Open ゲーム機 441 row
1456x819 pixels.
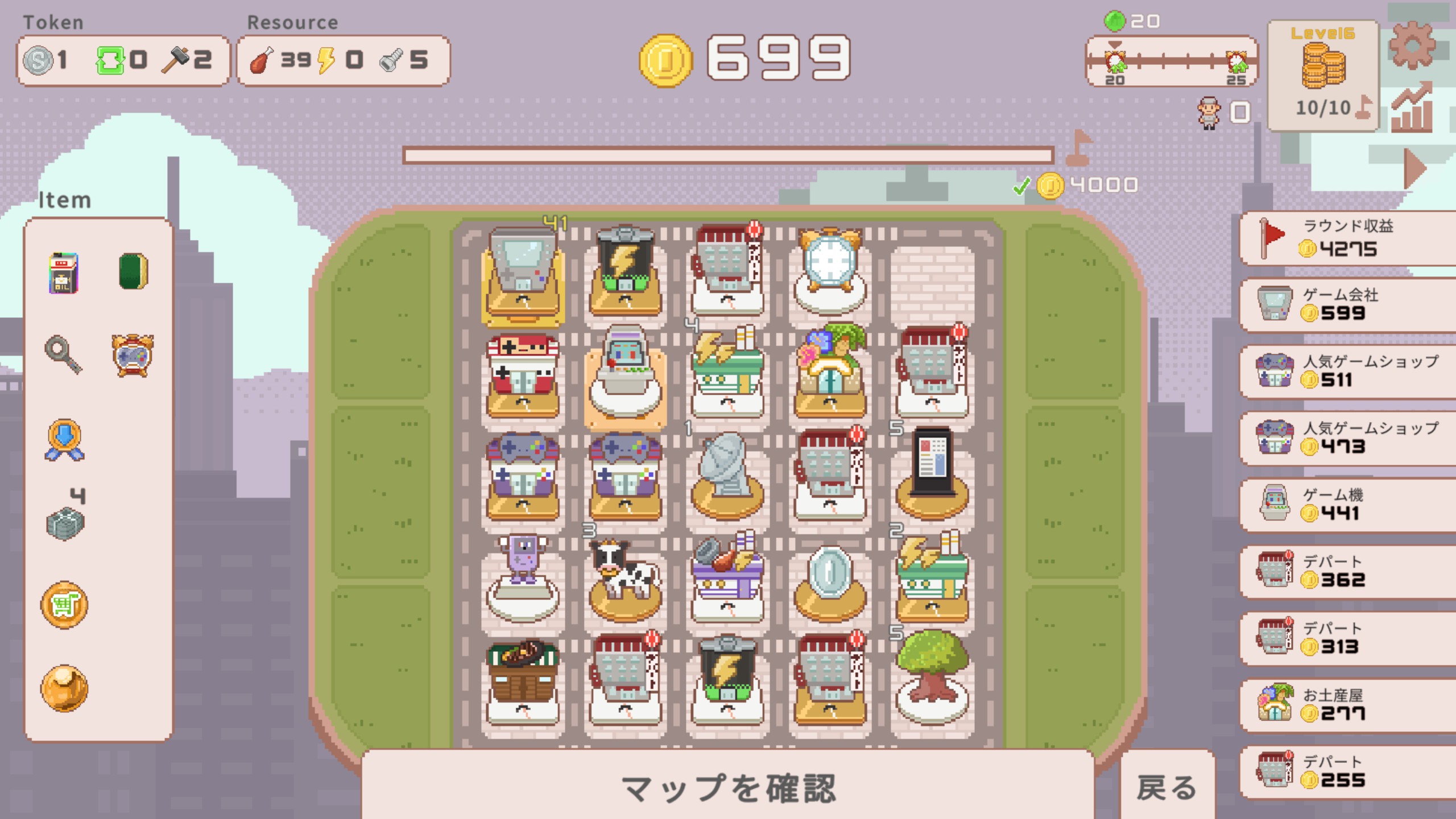1348,505
